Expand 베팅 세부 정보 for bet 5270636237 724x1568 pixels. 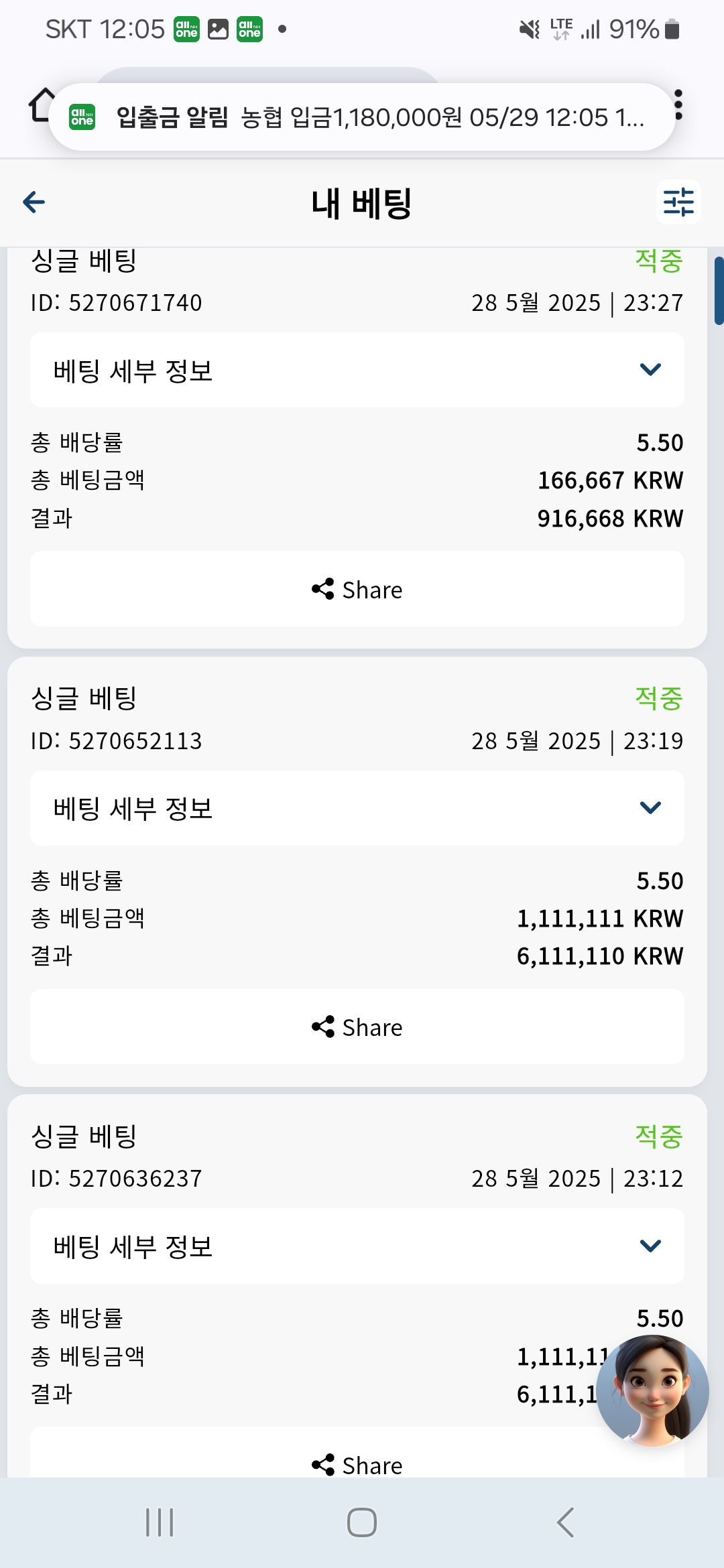tap(357, 1246)
